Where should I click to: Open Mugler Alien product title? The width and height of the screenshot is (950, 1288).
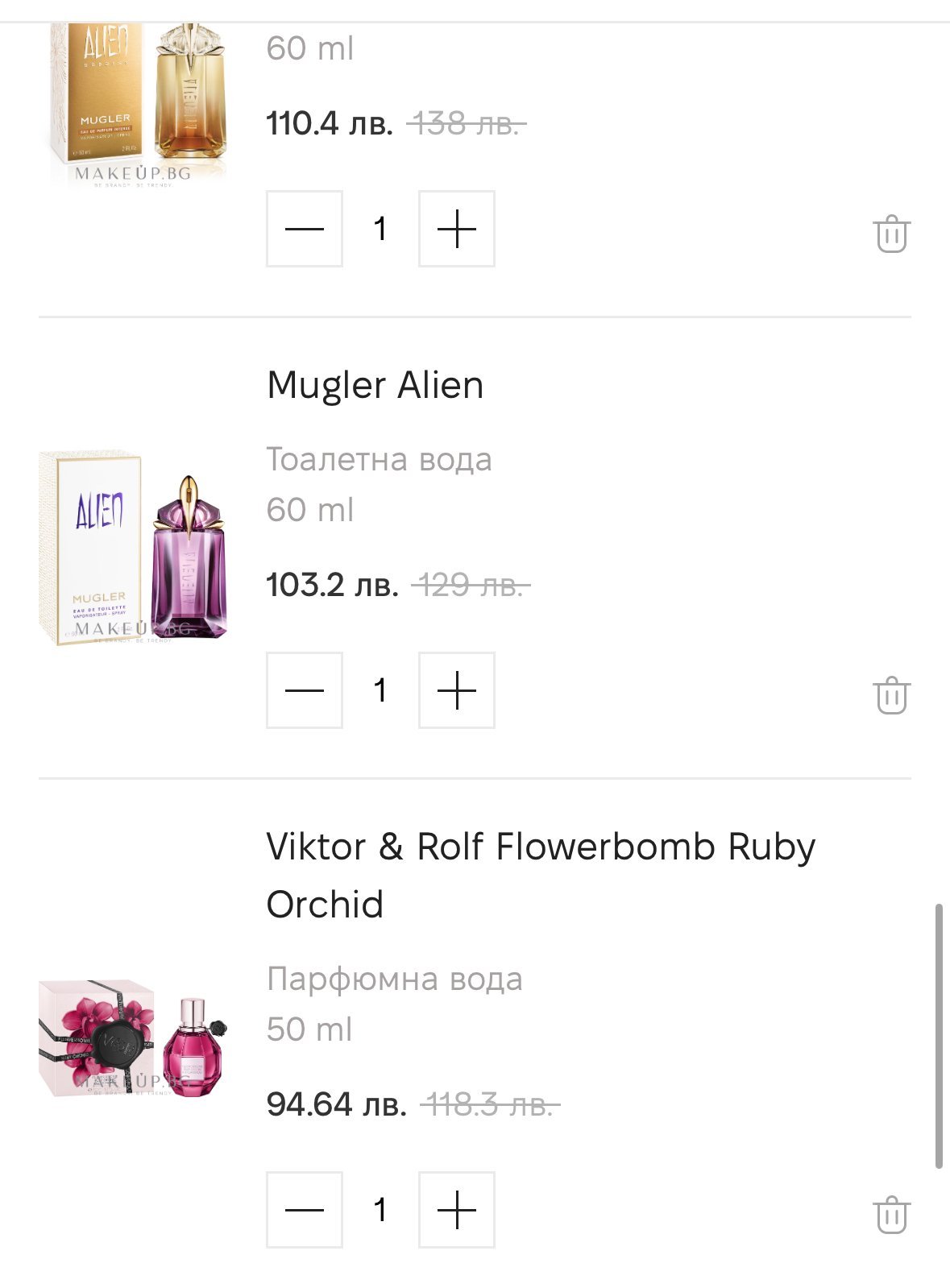[375, 385]
